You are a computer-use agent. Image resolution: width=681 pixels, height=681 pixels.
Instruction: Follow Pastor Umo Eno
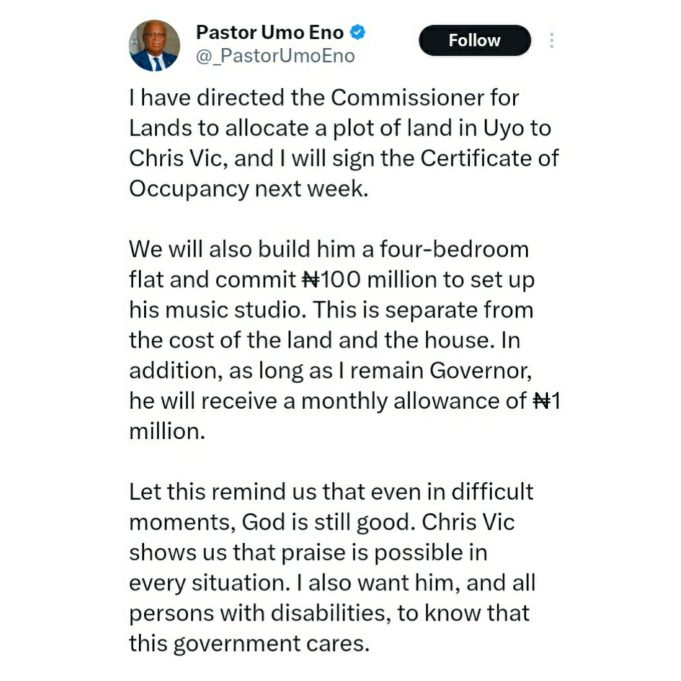474,41
